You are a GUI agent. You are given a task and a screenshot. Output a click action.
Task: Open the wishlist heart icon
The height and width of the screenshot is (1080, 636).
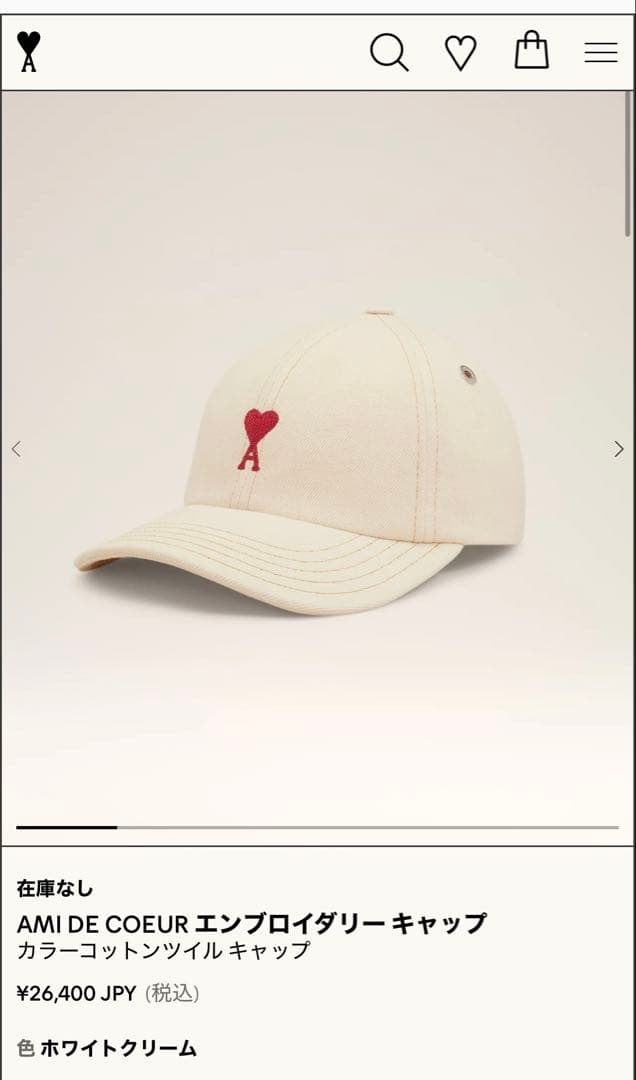point(460,52)
